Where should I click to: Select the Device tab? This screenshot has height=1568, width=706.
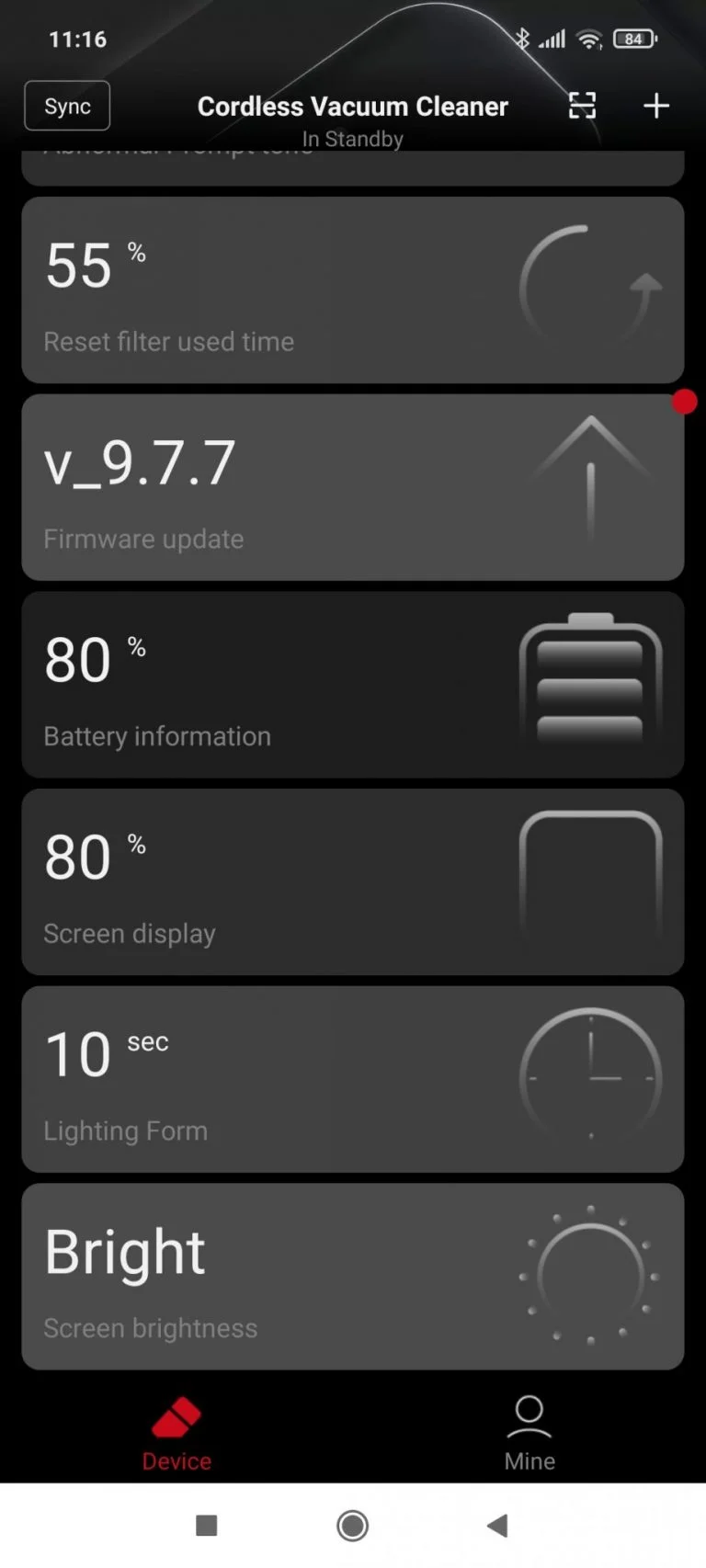(x=176, y=1425)
